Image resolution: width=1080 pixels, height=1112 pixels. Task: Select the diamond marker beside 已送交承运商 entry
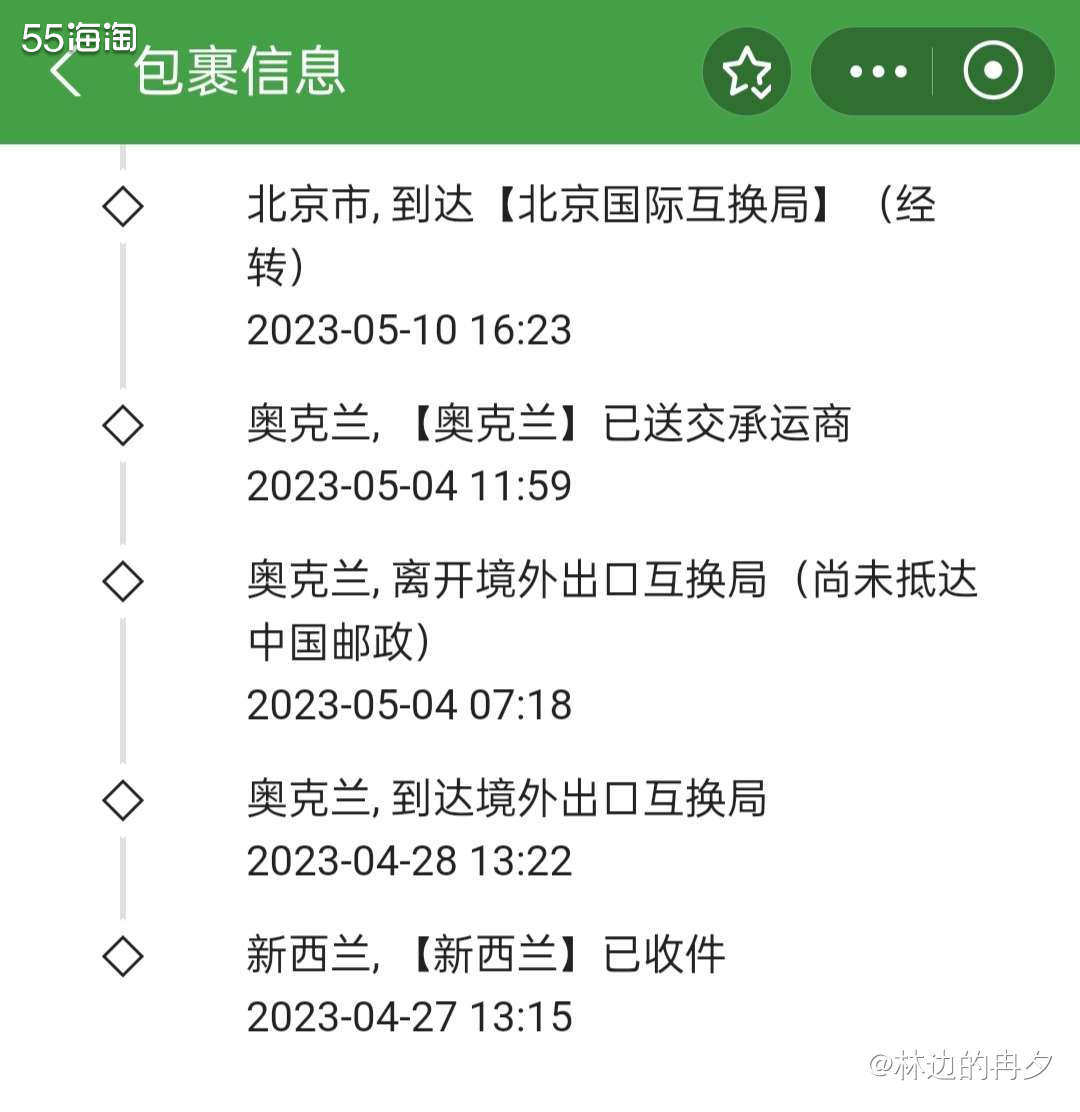(x=122, y=425)
